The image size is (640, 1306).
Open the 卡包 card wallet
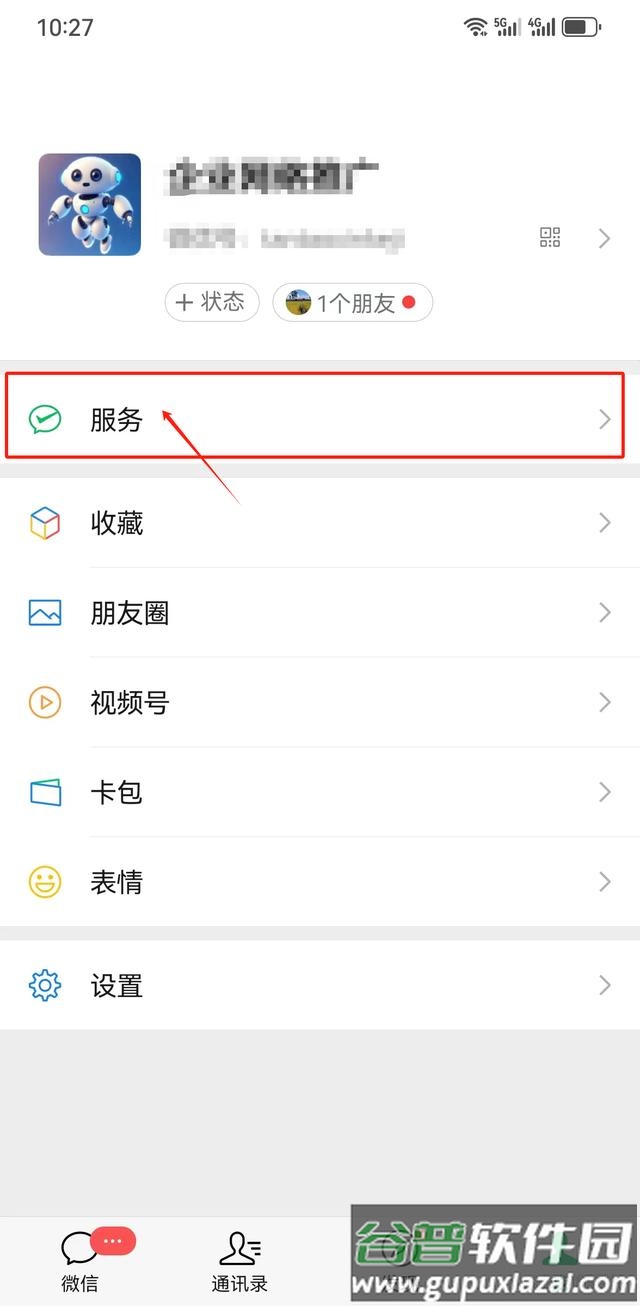(320, 792)
